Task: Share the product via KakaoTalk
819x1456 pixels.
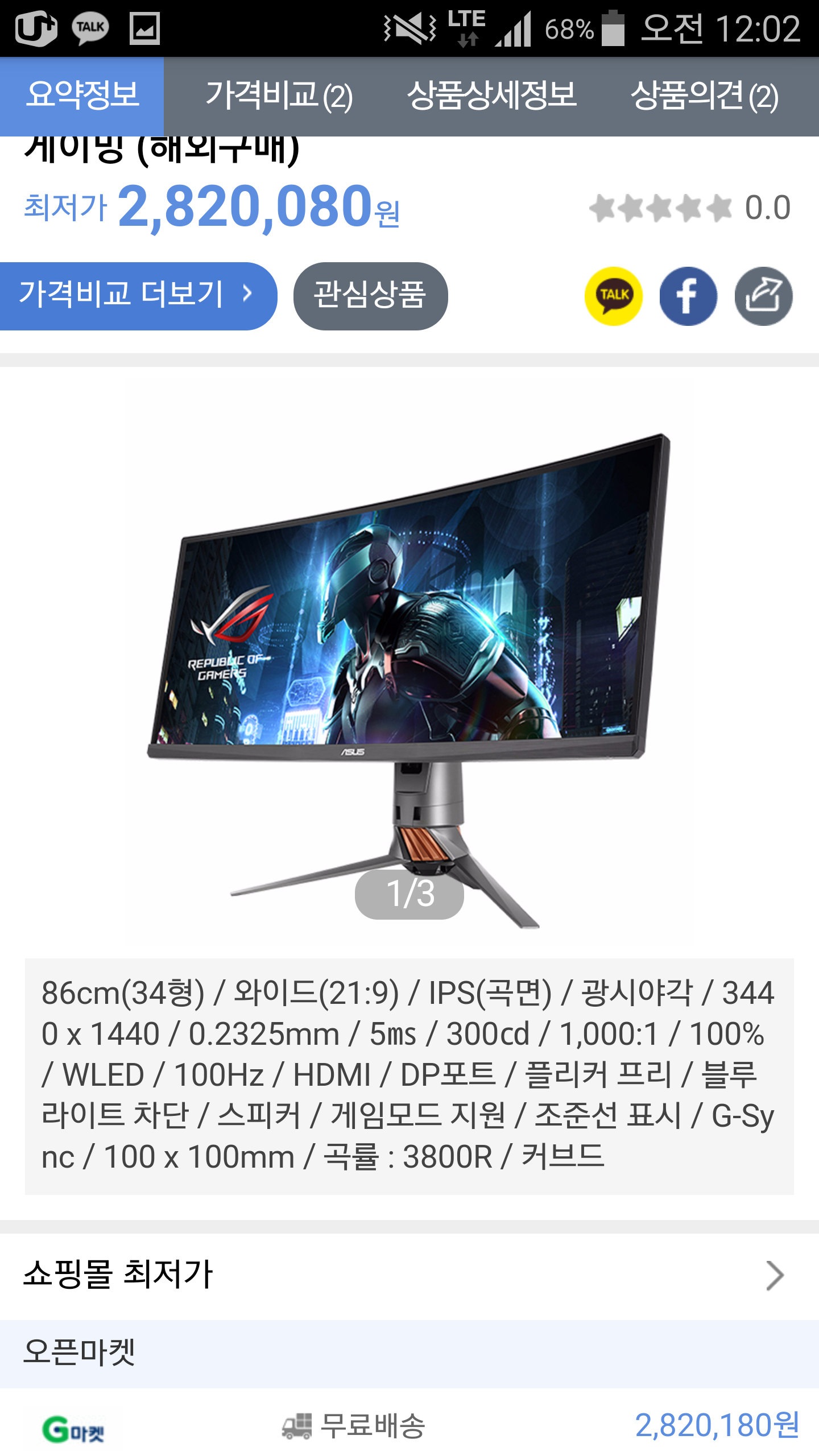Action: [613, 296]
